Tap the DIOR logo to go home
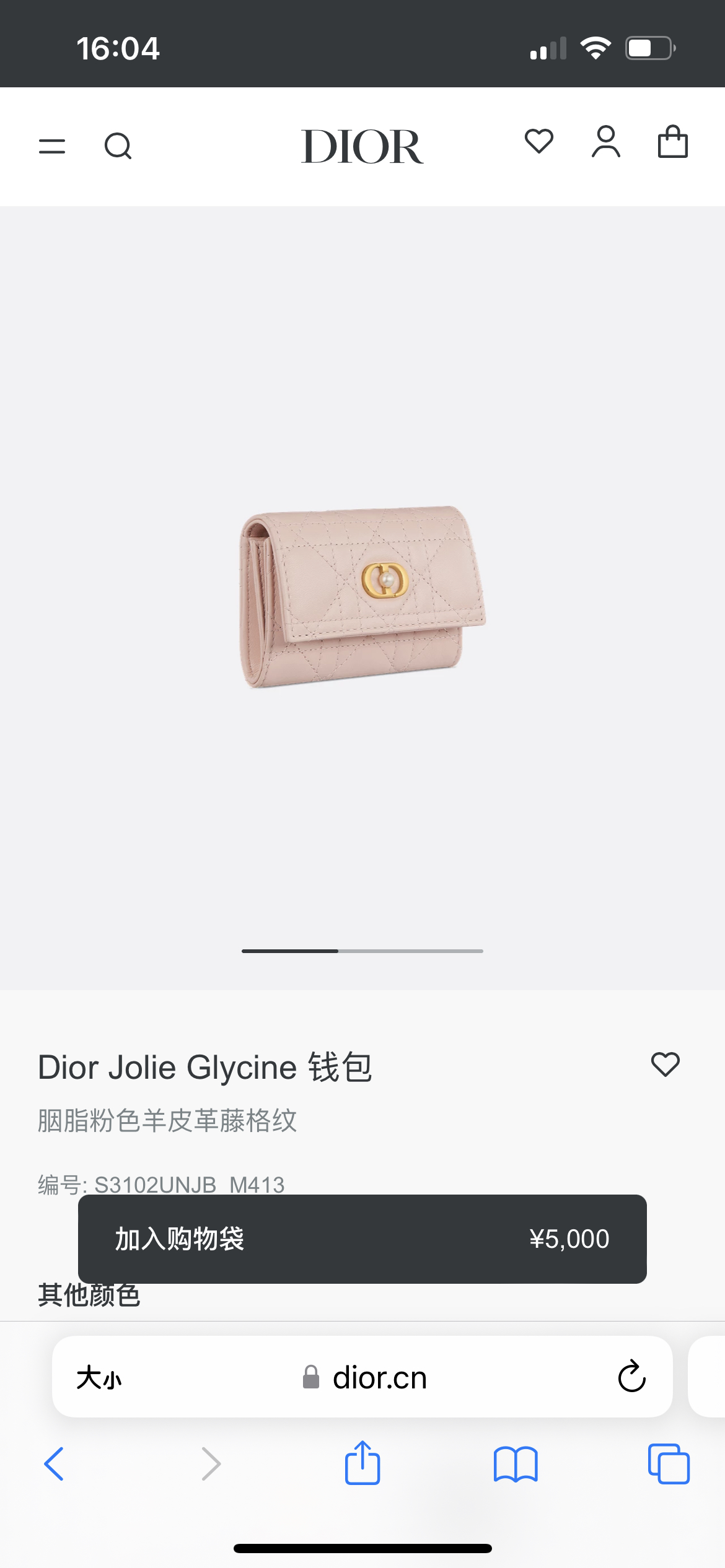 click(x=362, y=147)
